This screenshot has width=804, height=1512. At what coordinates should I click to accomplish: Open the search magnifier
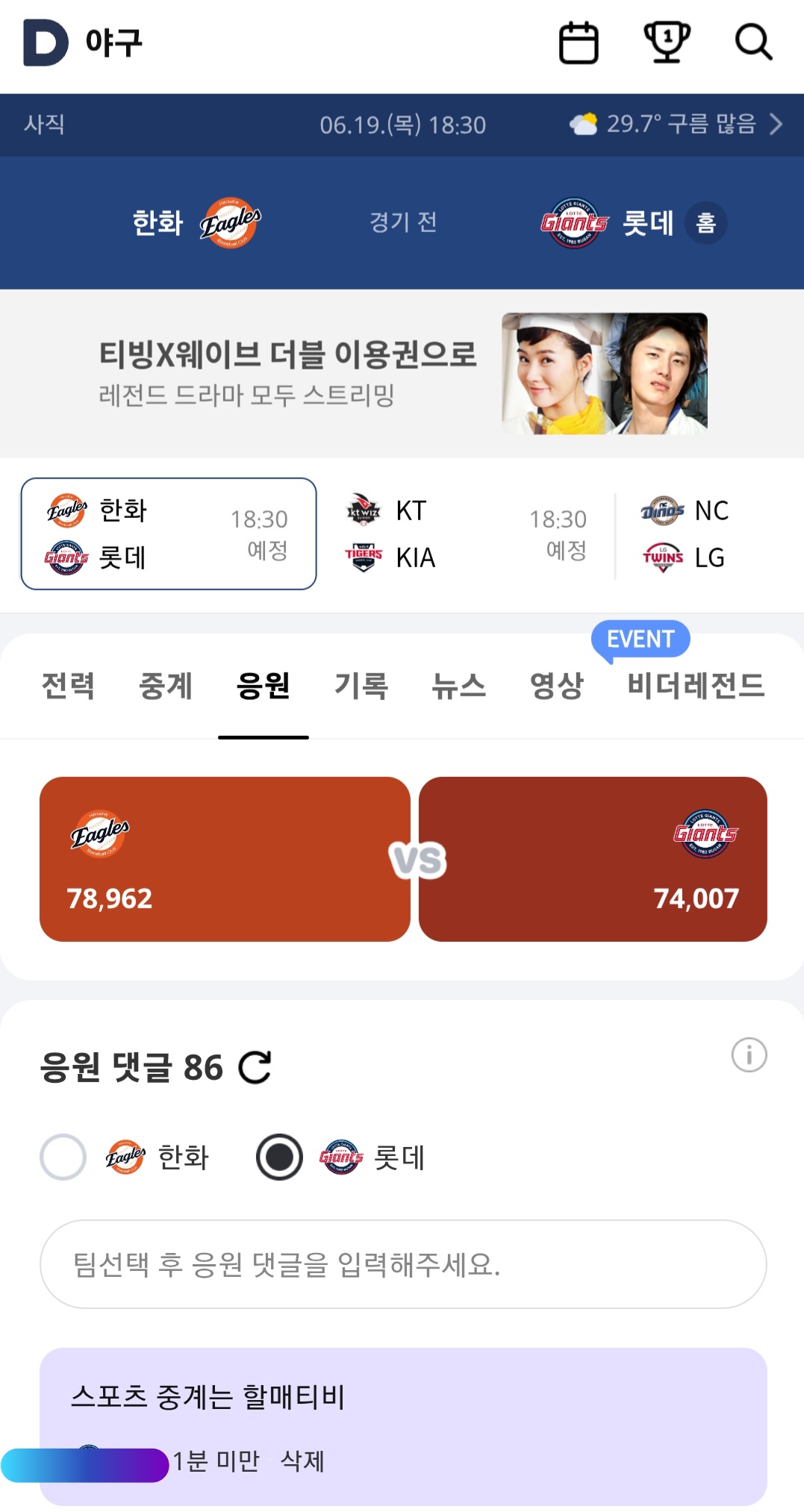752,43
